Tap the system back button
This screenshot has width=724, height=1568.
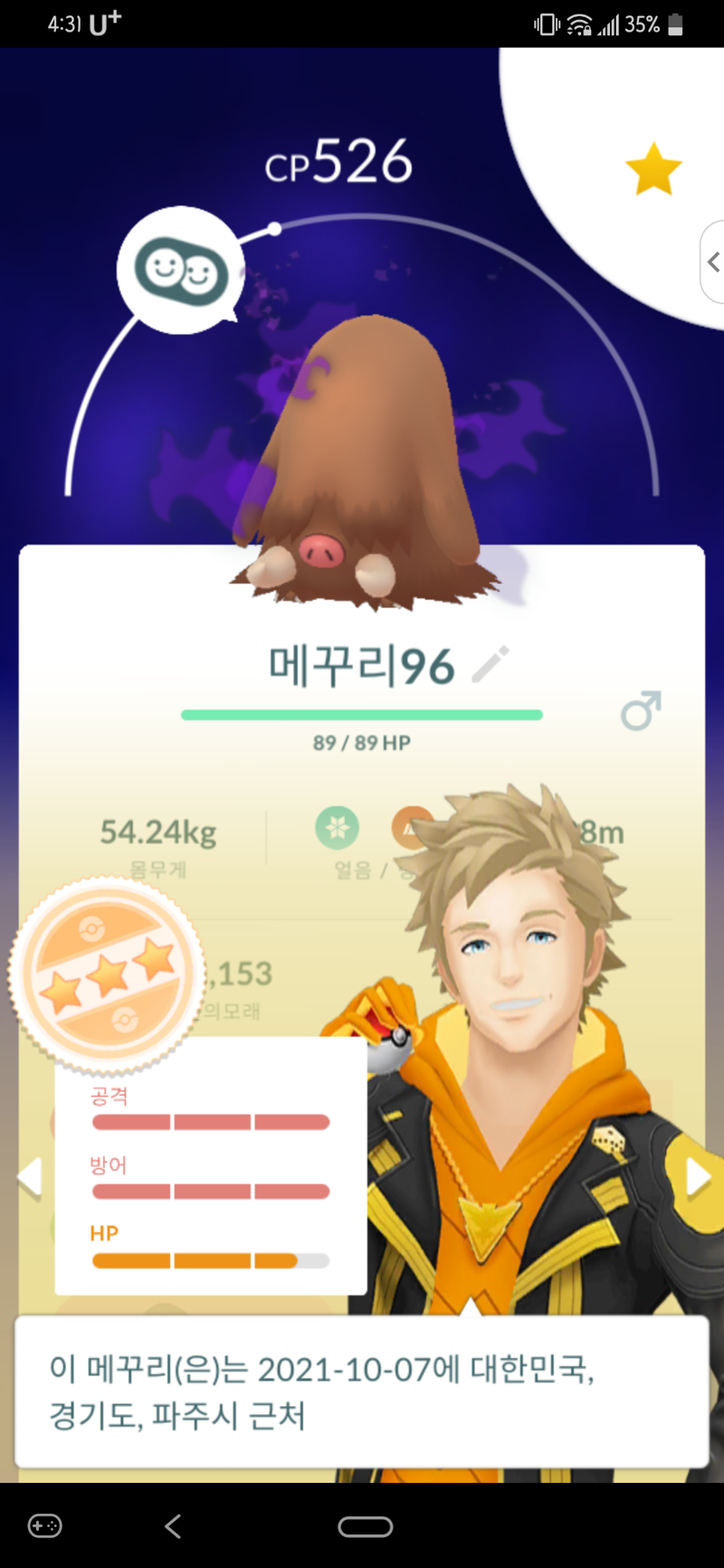173,1526
